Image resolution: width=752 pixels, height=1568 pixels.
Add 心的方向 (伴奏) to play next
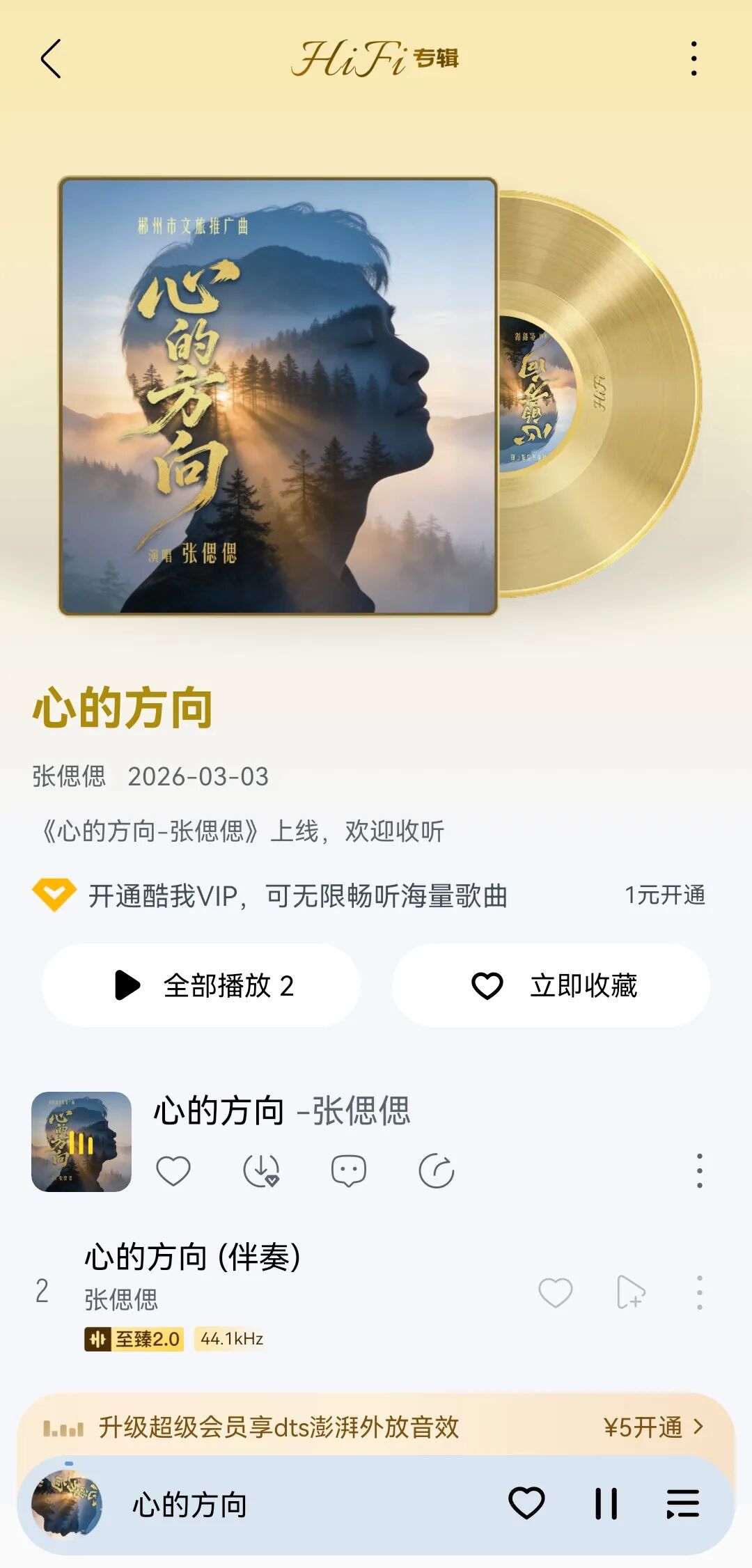[x=631, y=1292]
